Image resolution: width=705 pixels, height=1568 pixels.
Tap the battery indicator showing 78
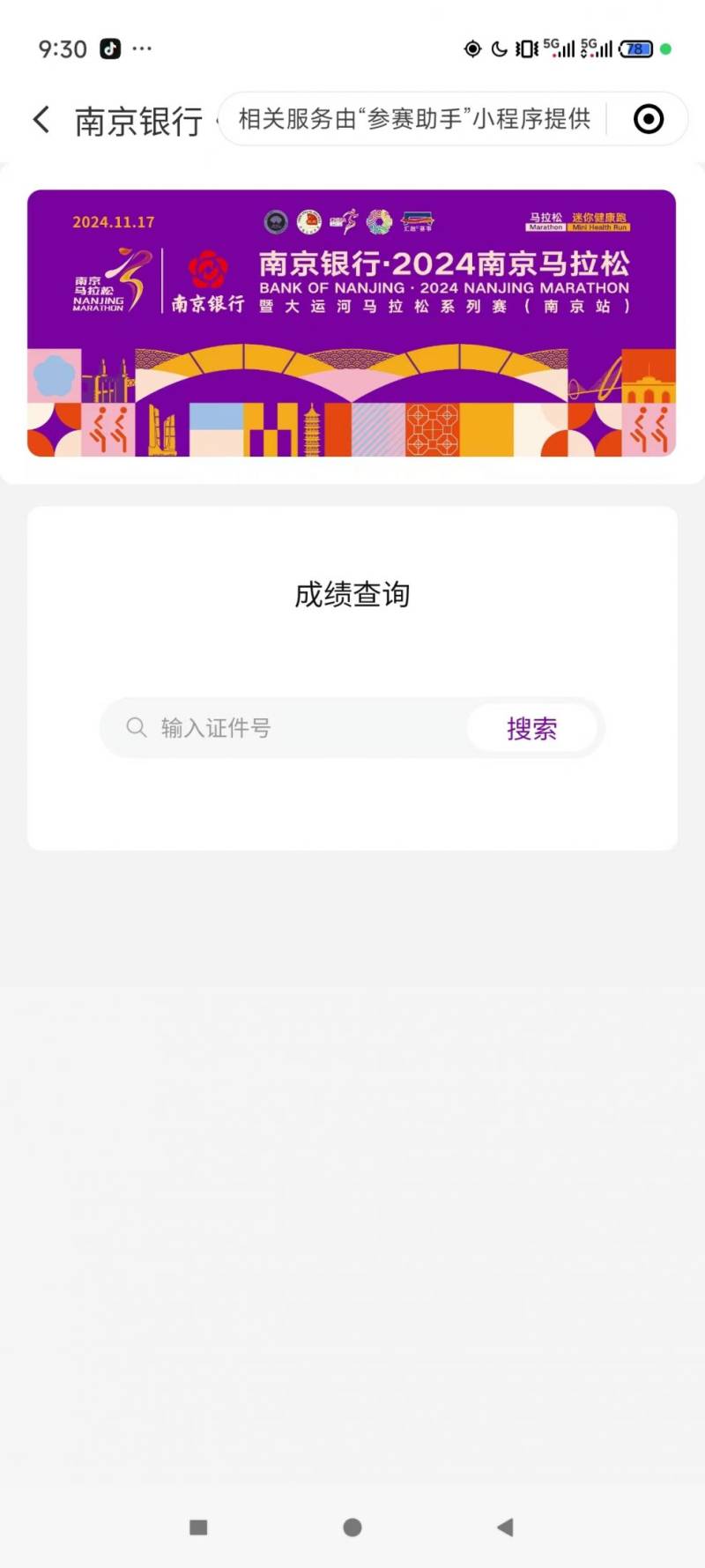coord(636,48)
